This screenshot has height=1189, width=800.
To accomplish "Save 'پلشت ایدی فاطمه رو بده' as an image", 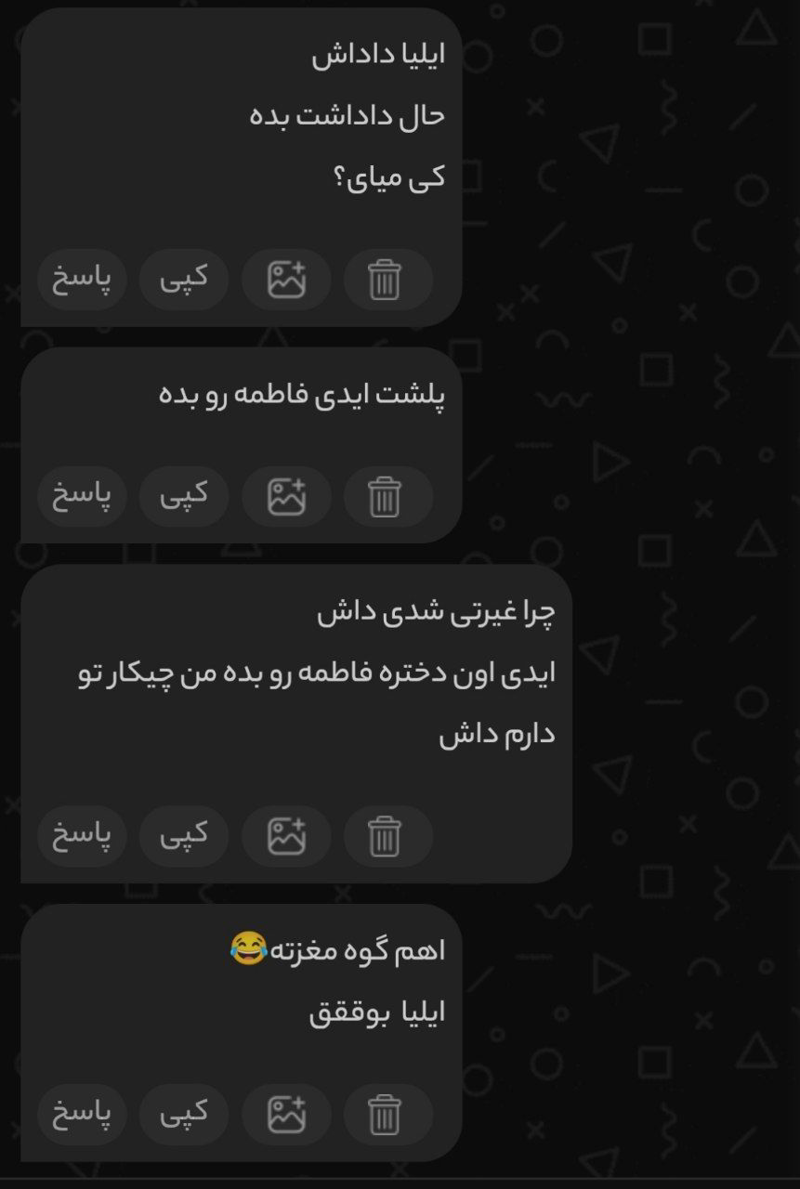I will (286, 496).
